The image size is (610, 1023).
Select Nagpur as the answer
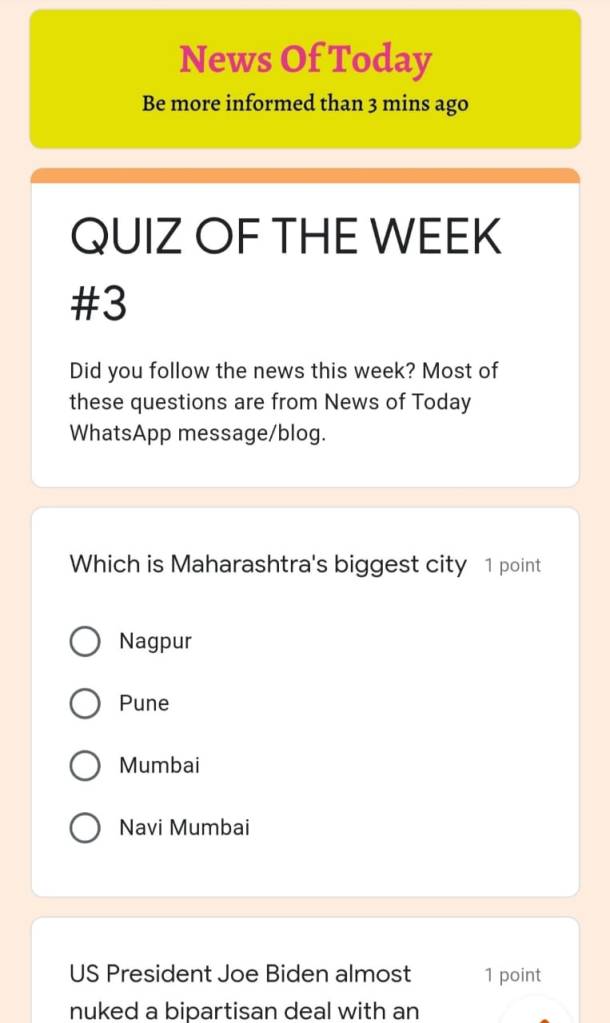85,641
